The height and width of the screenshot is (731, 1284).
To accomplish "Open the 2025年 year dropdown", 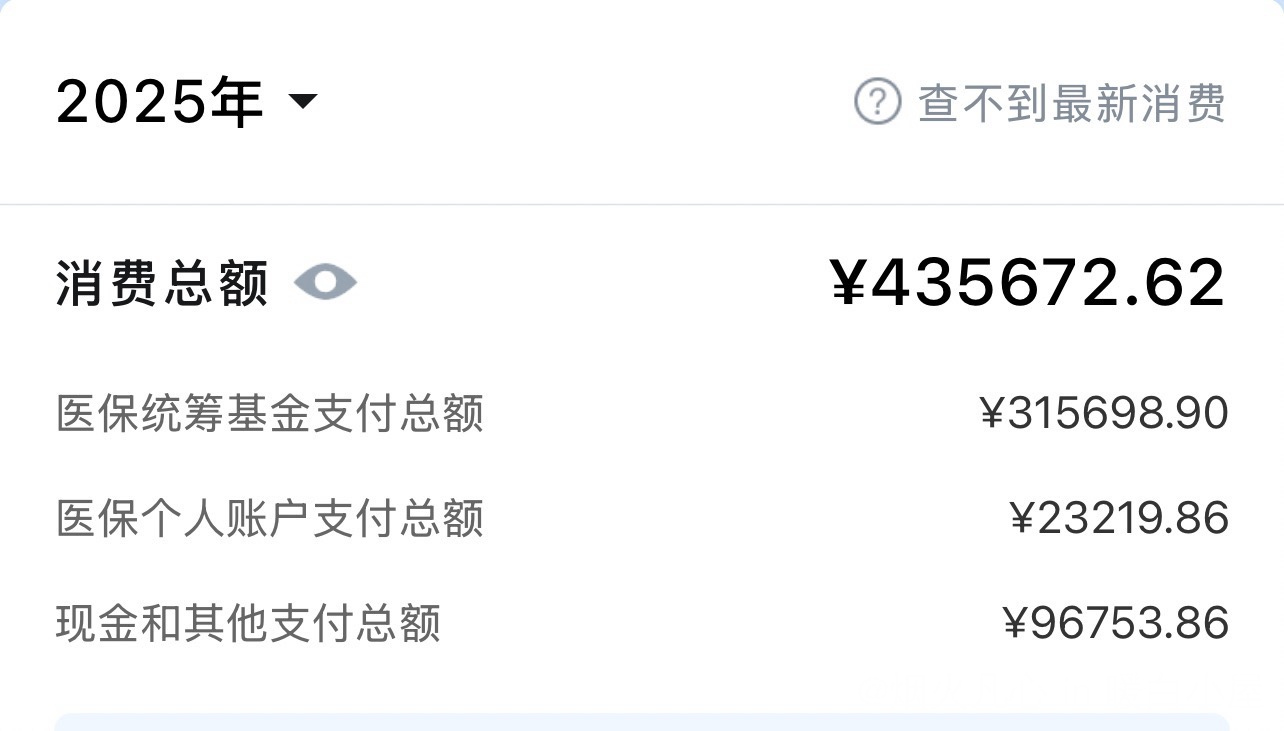I will click(x=186, y=102).
